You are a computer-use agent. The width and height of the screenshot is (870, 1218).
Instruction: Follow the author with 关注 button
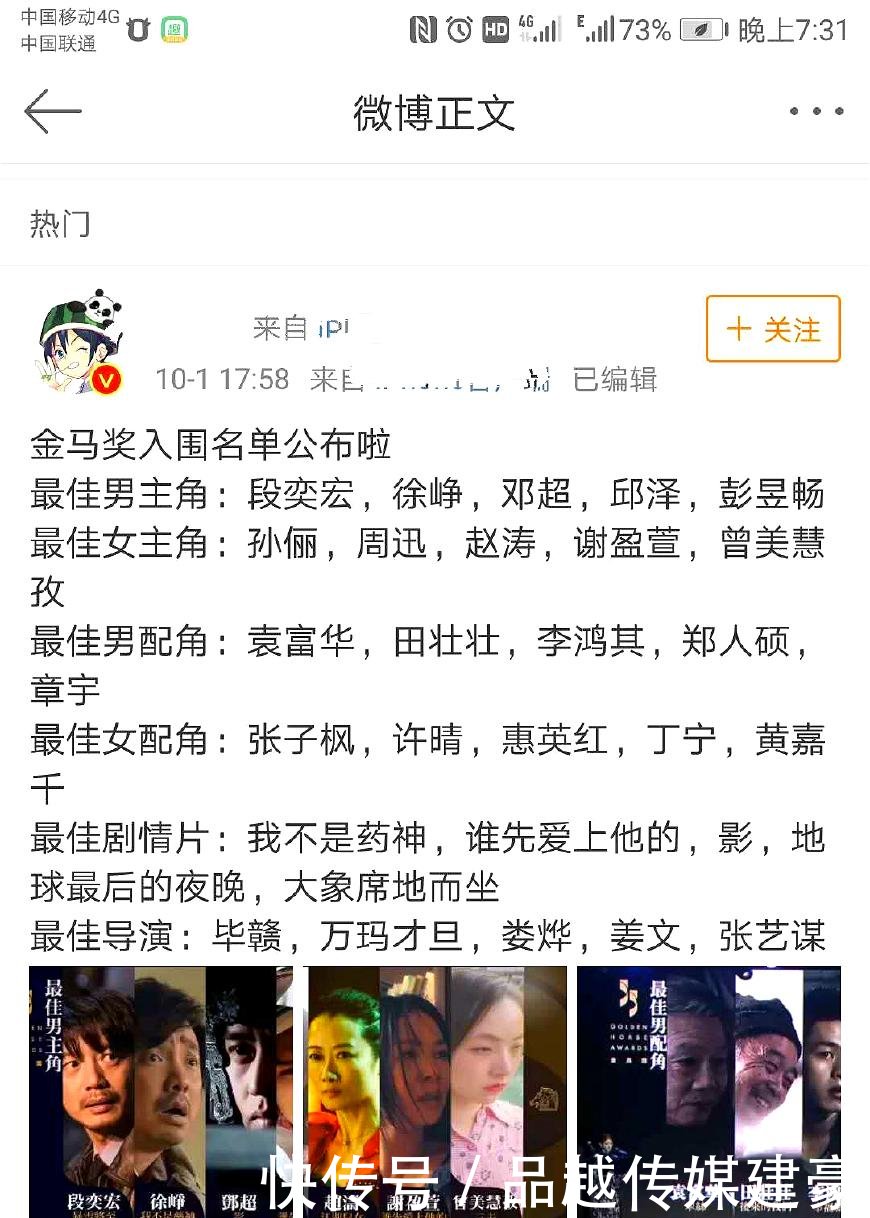point(773,329)
